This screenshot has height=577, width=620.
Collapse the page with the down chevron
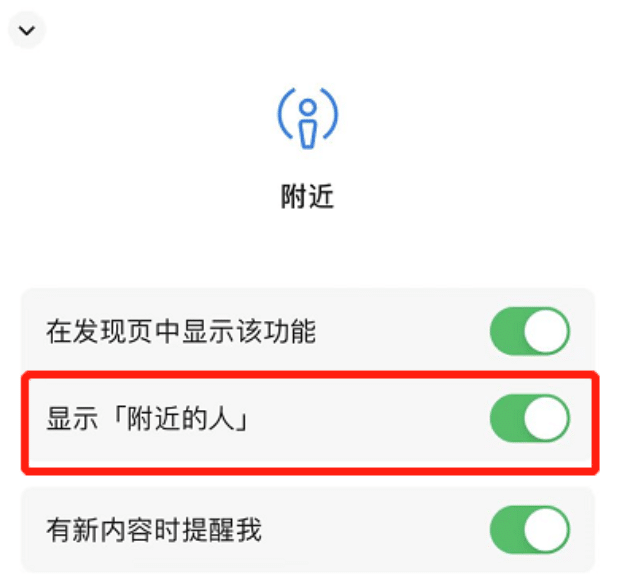click(x=27, y=30)
